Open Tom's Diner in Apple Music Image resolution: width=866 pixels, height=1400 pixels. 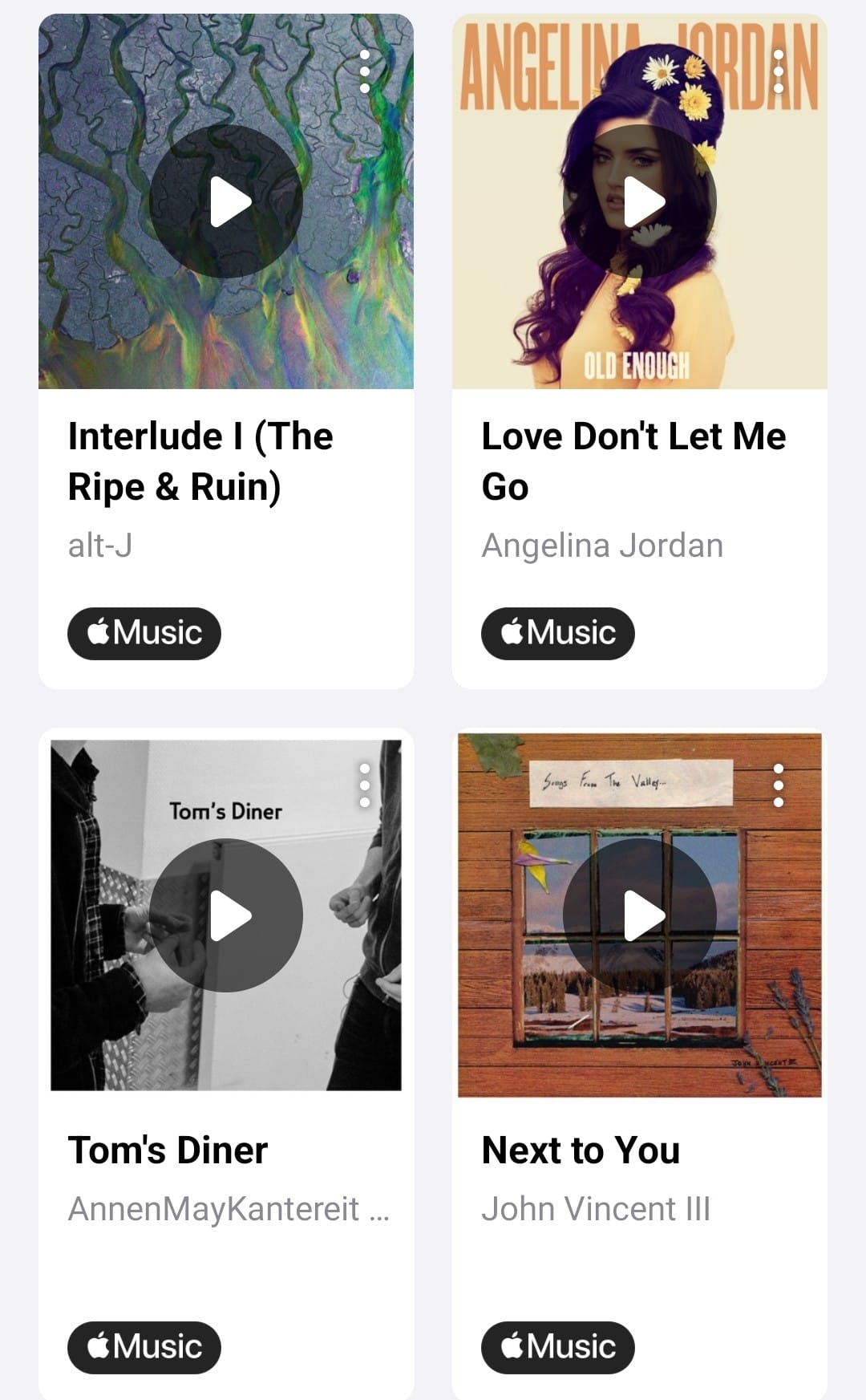click(x=144, y=1347)
